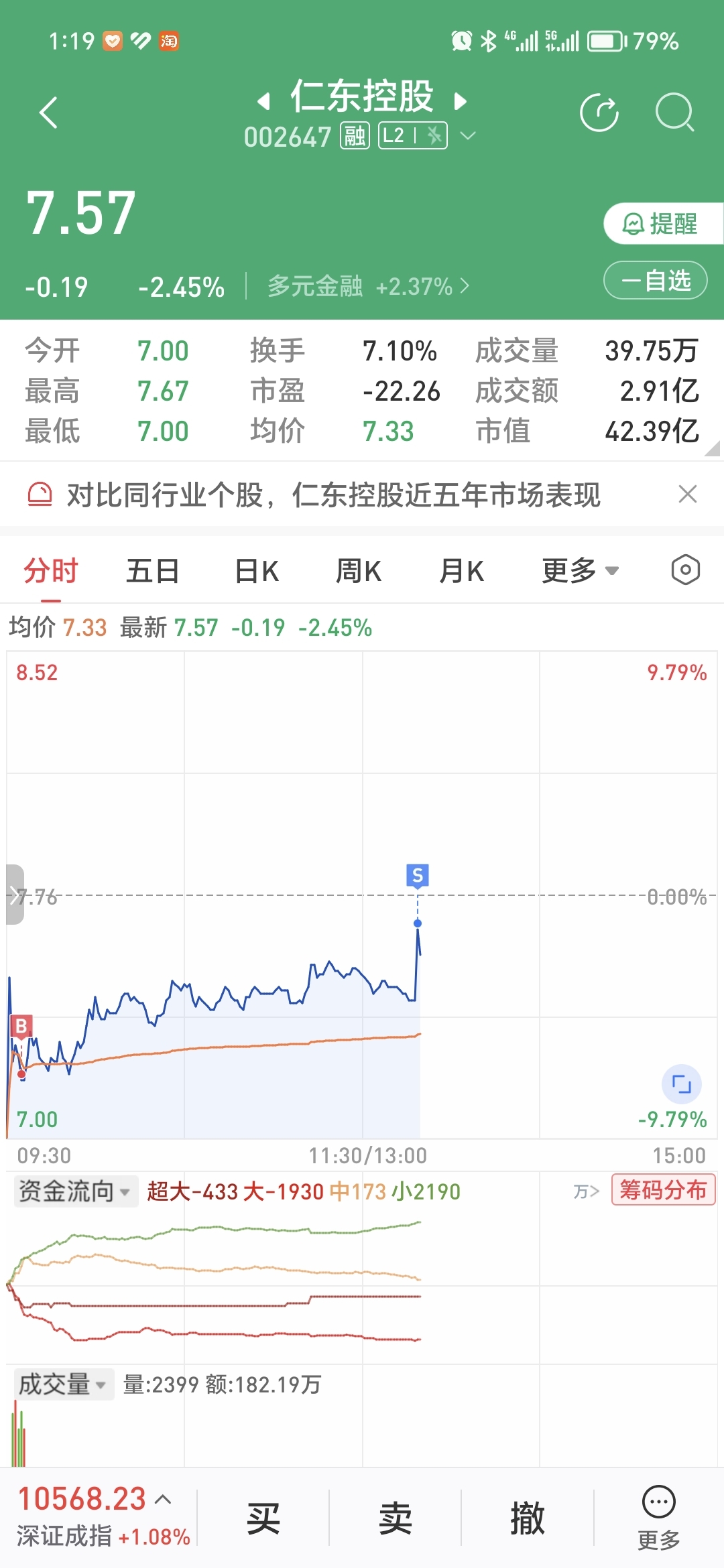This screenshot has height=1568, width=724.
Task: Tap the back arrow to exit stock page
Action: [48, 113]
